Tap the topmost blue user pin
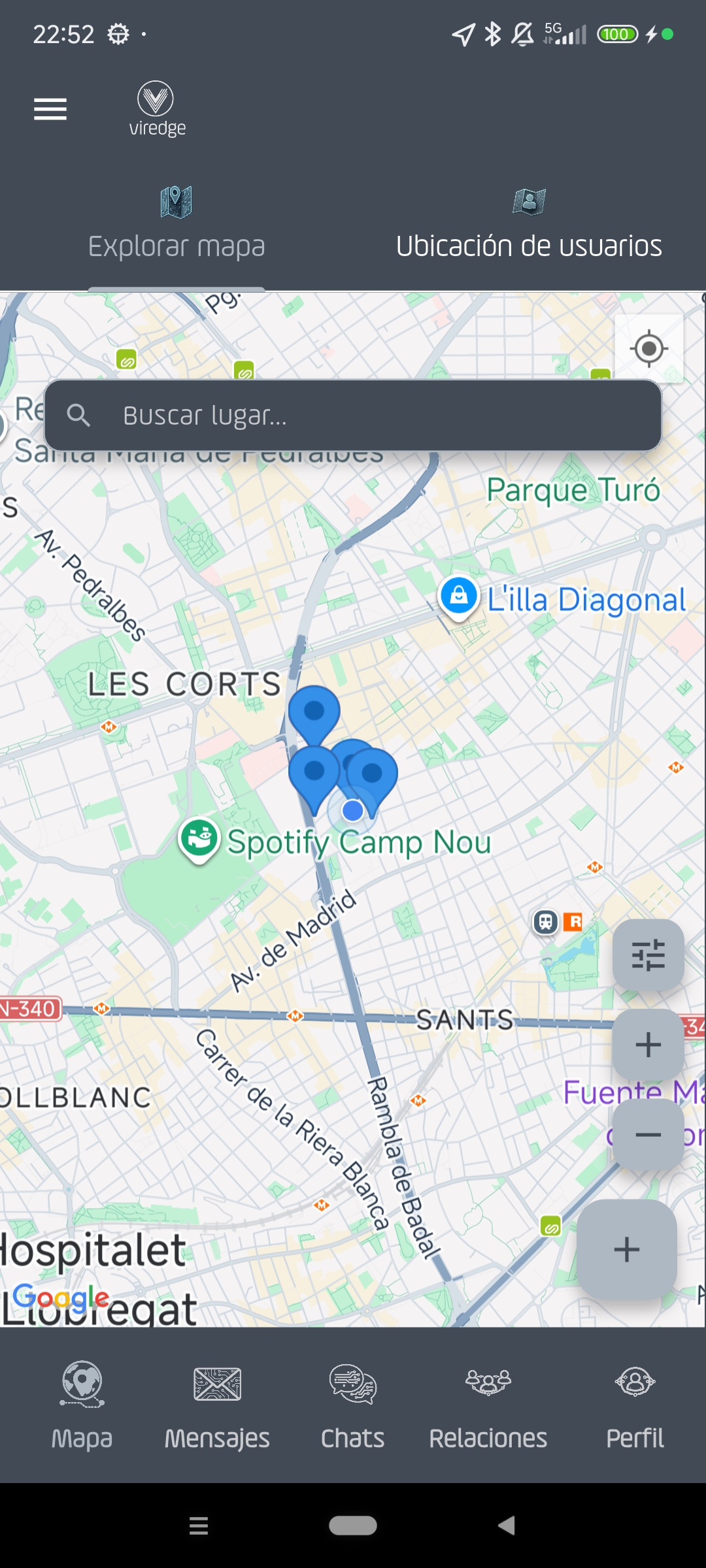 [314, 711]
